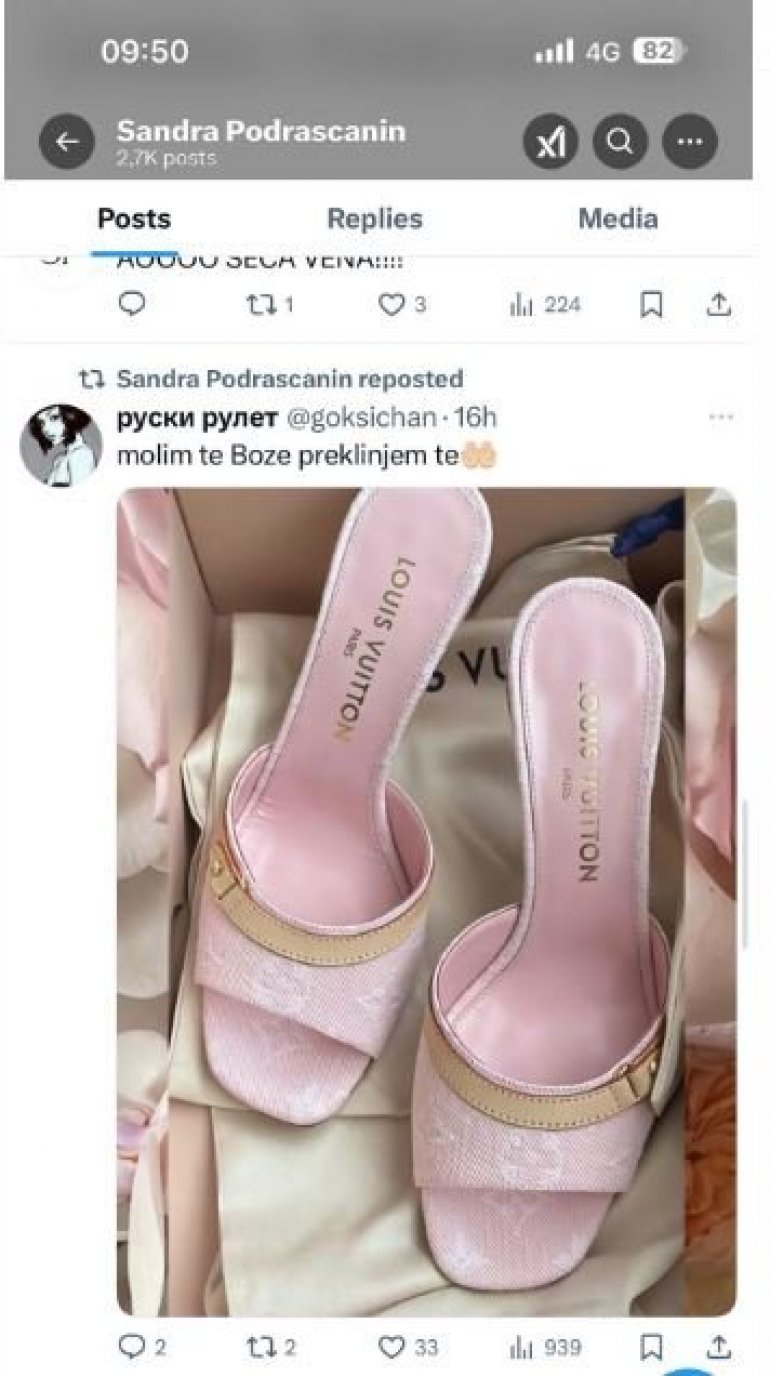This screenshot has width=770, height=1376.
Task: Go back using the arrow button
Action: 66,142
